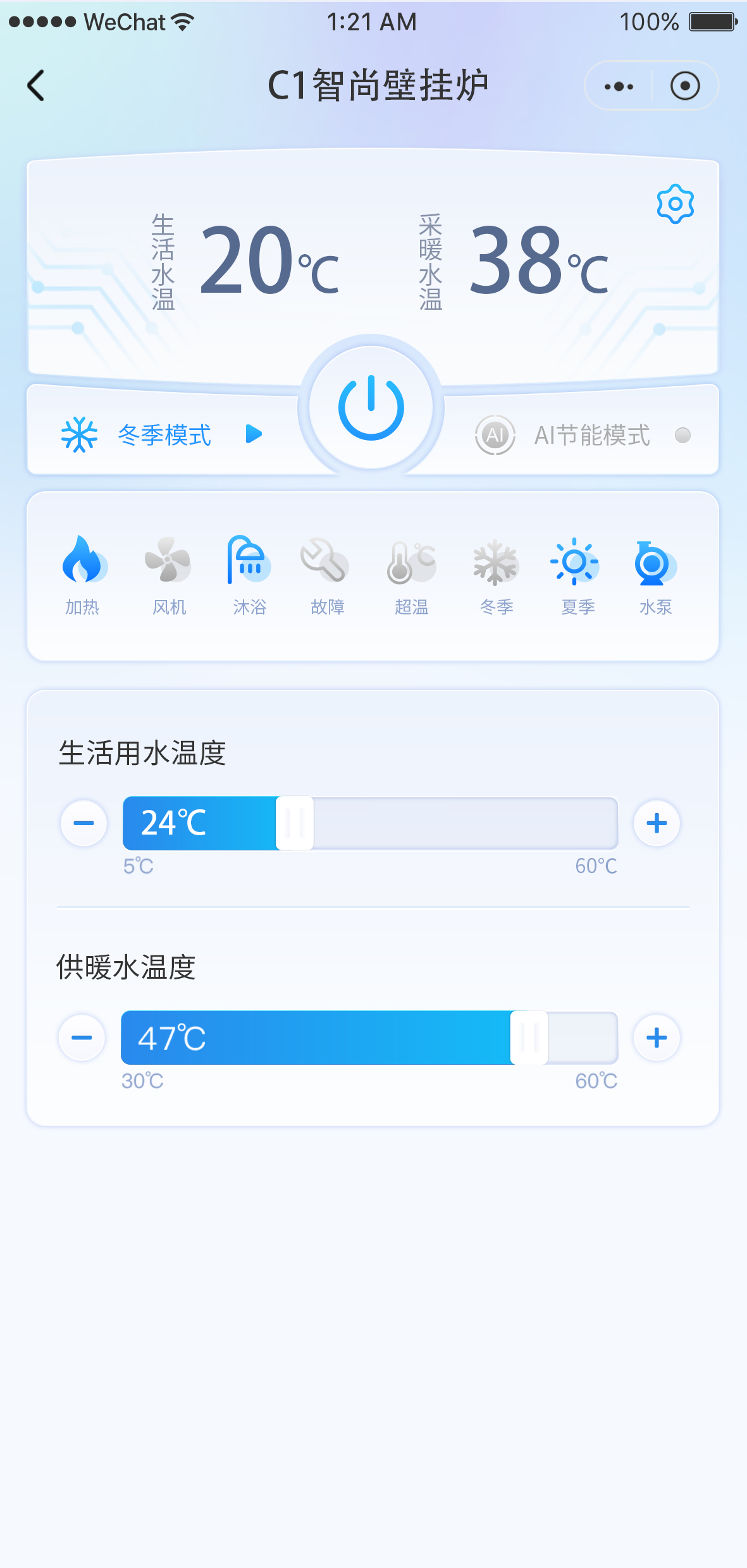Increase 供暖水温度 with the plus button
Image resolution: width=747 pixels, height=1568 pixels.
657,1038
